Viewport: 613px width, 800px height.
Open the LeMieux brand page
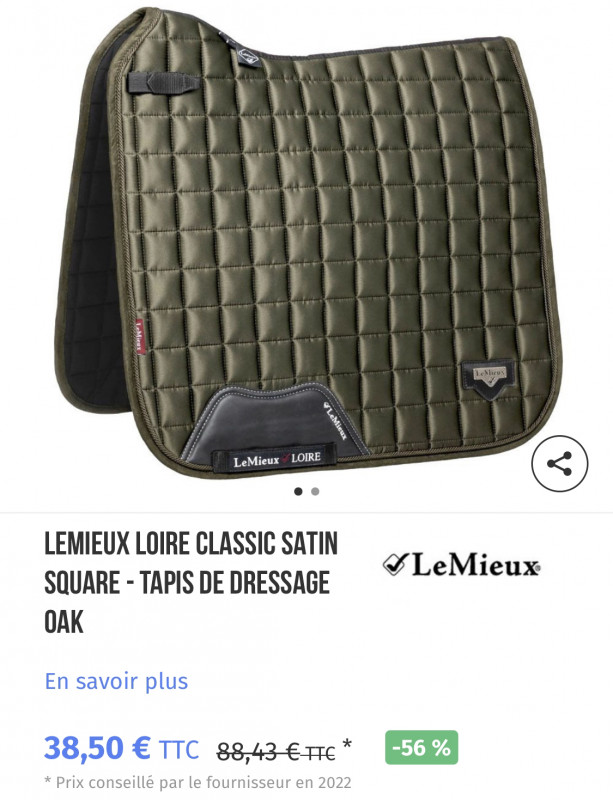[461, 566]
